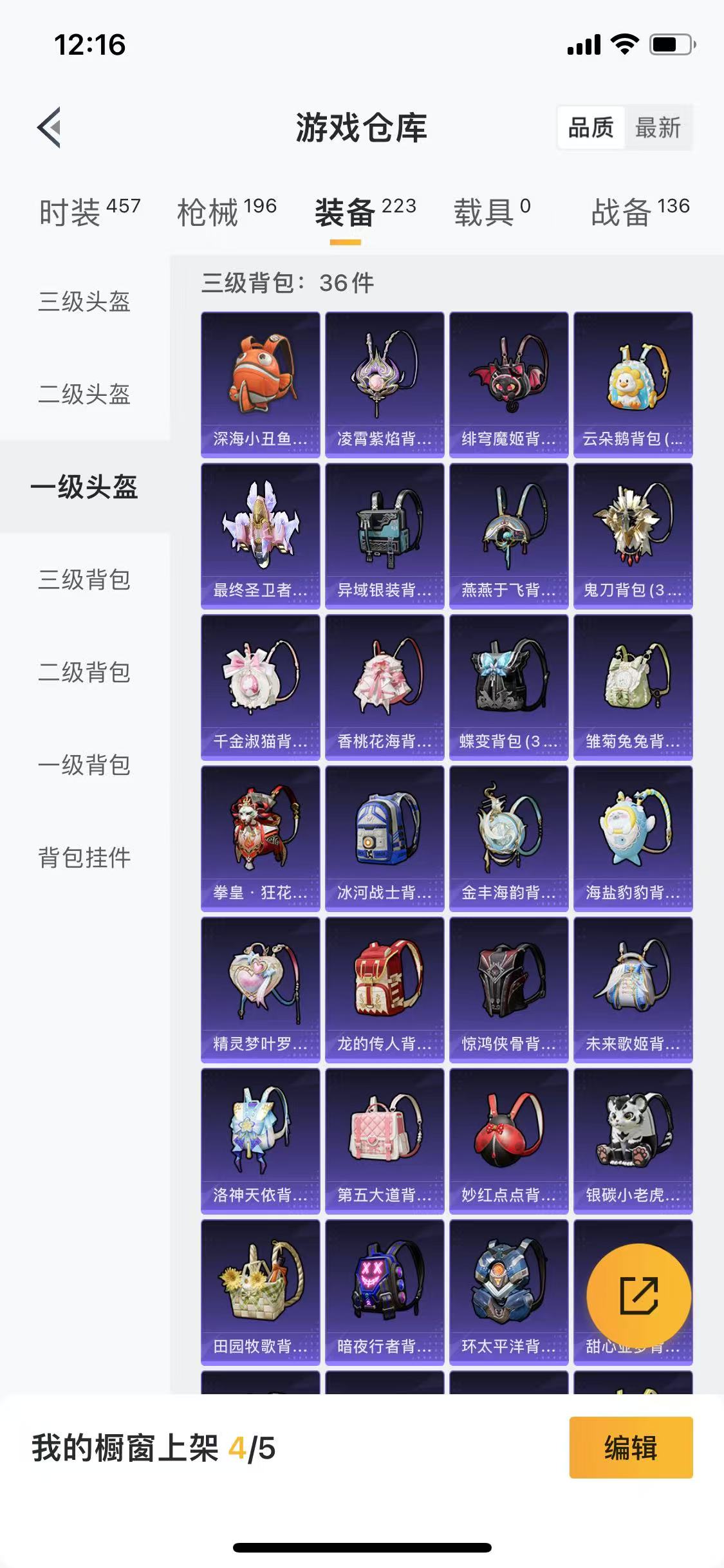
Task: Switch sorting to 最新
Action: [656, 128]
